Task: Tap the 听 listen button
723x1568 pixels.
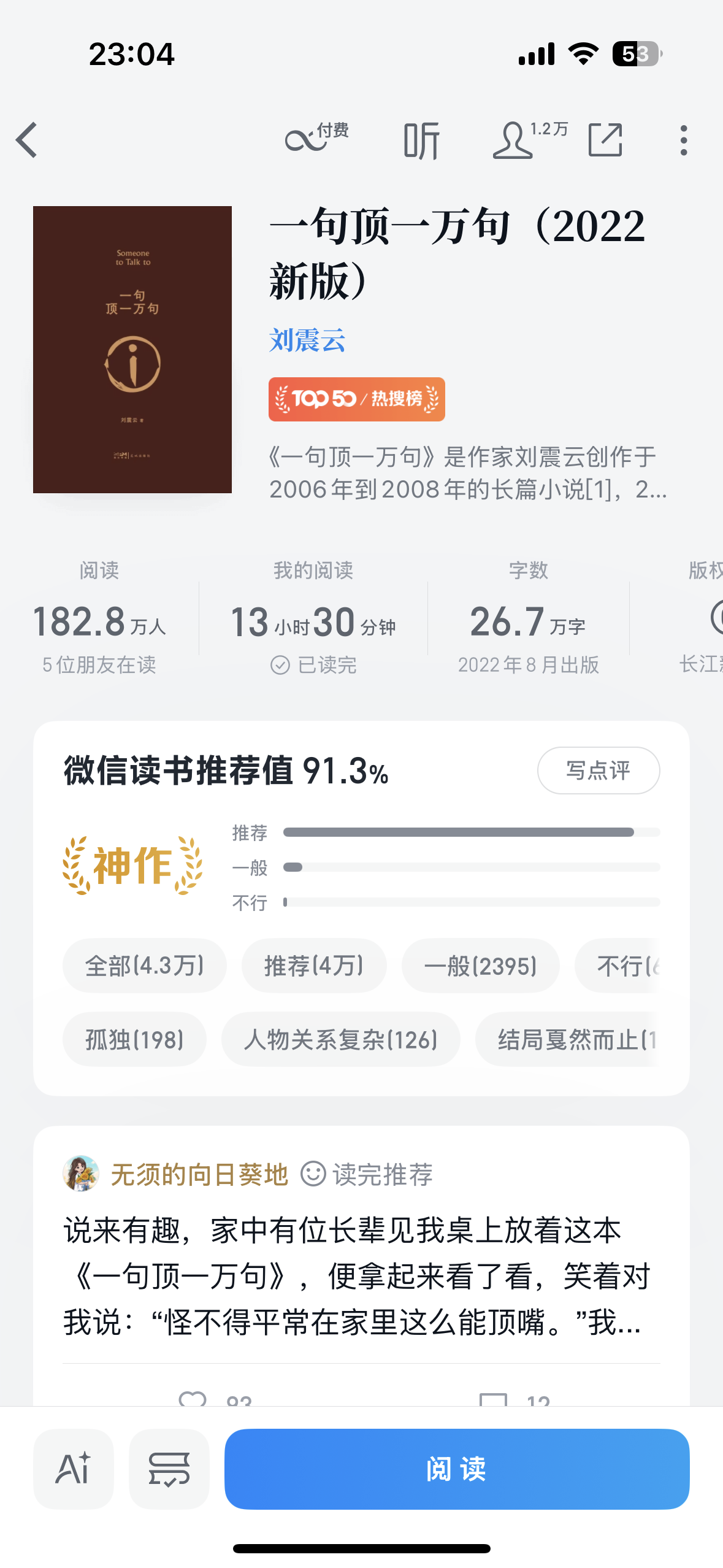Action: pos(422,140)
